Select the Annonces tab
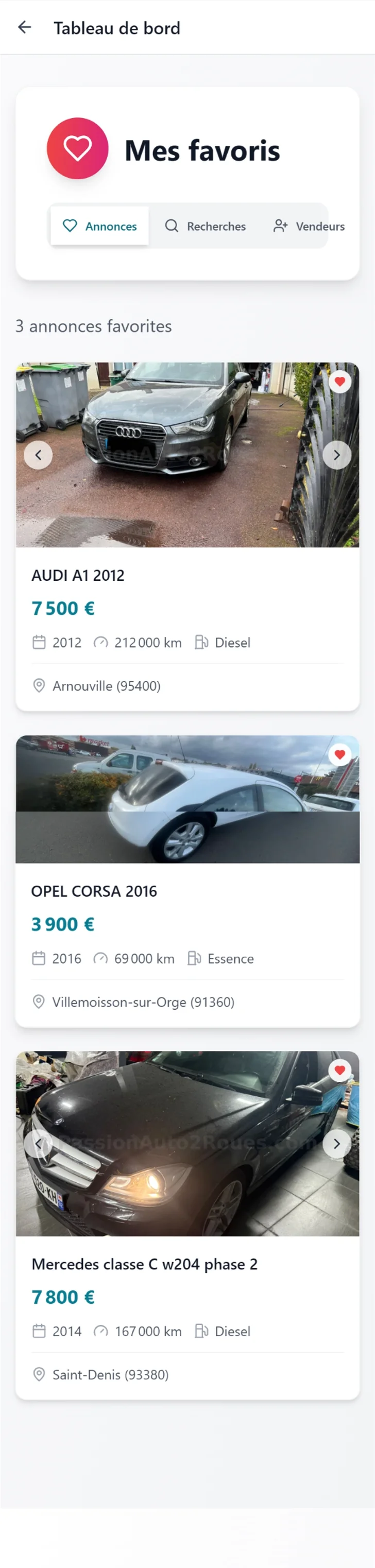This screenshot has width=375, height=1568. point(100,226)
